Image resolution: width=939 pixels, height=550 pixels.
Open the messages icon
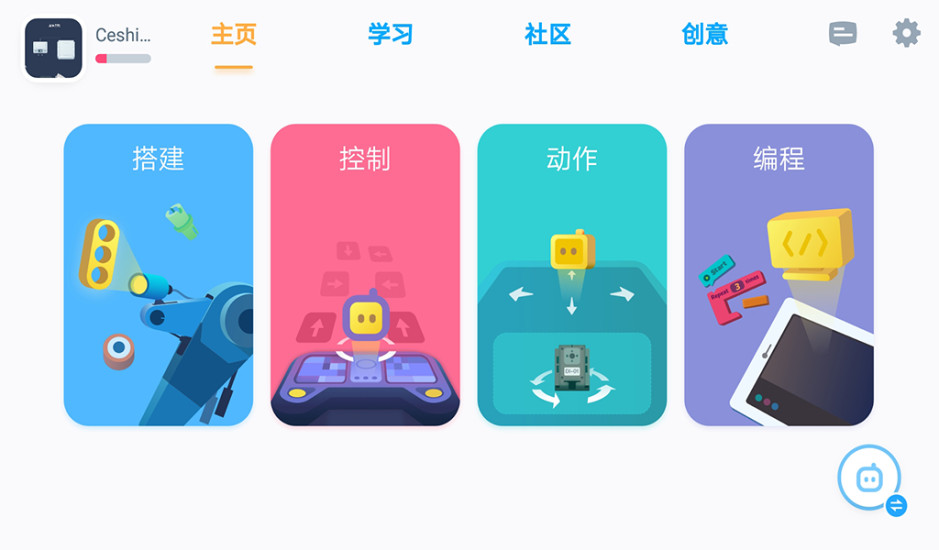pos(843,34)
